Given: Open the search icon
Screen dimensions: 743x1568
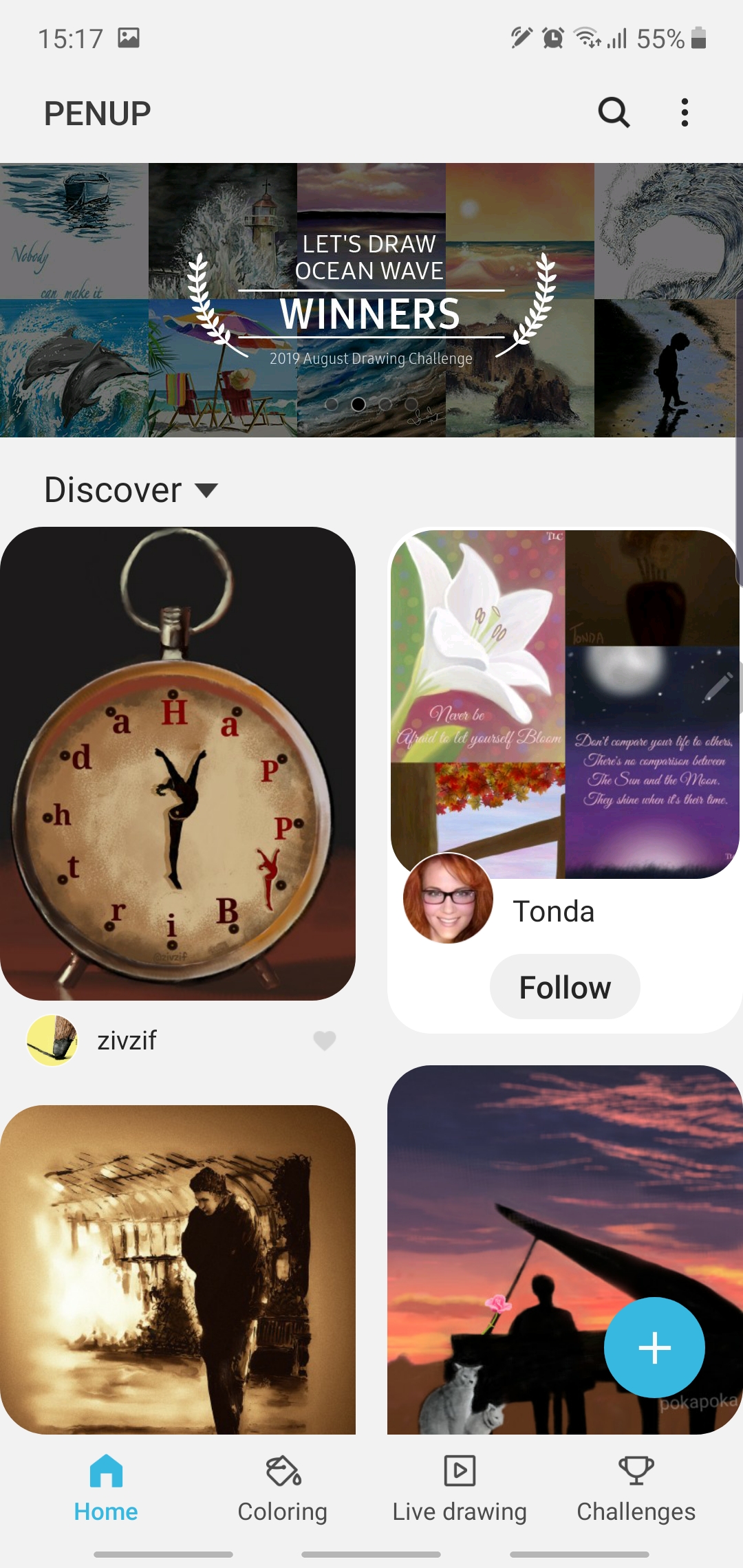Looking at the screenshot, I should pyautogui.click(x=614, y=112).
